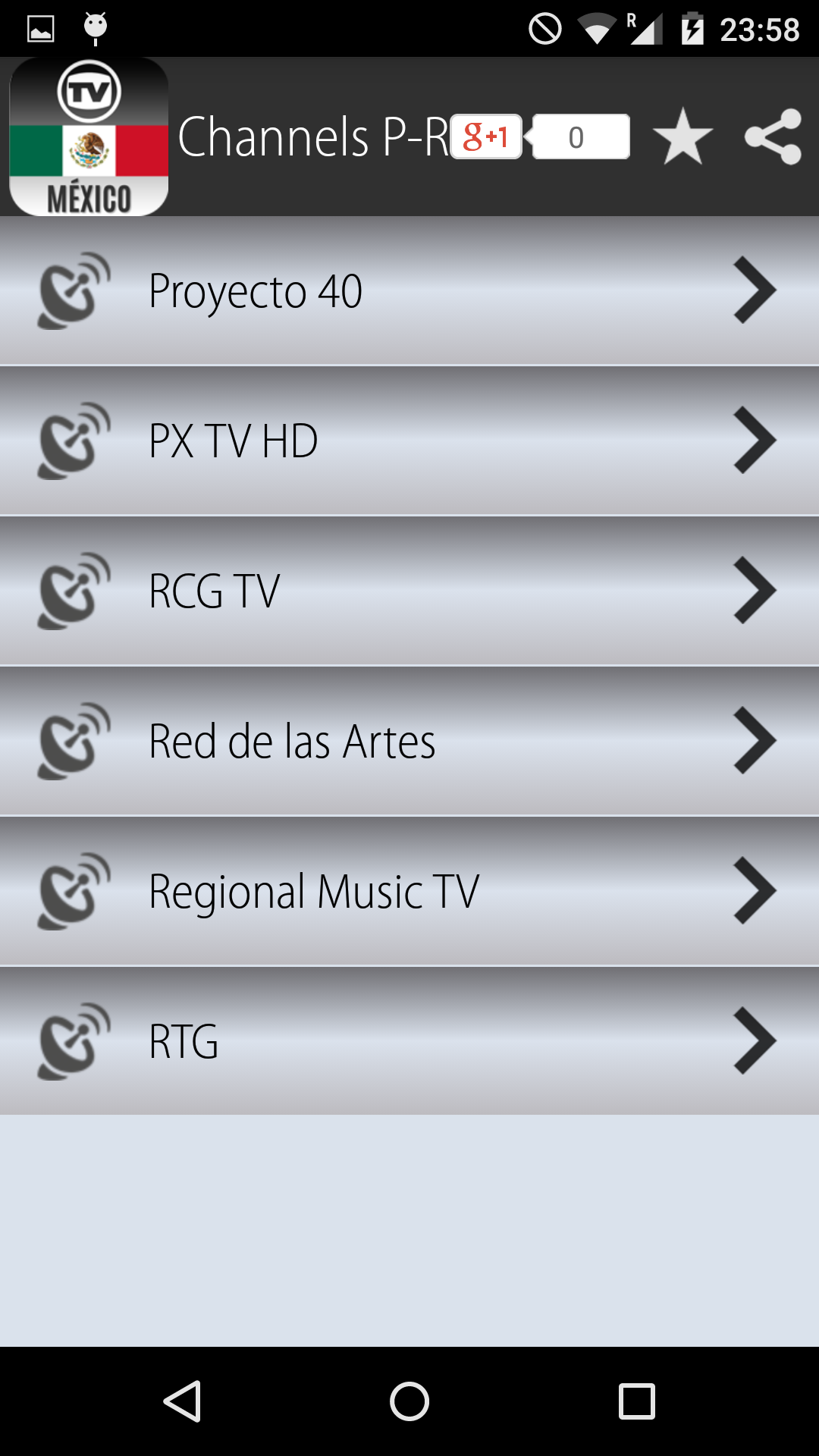Open the Proyecto 40 channel
The width and height of the screenshot is (819, 1456).
pyautogui.click(x=409, y=290)
